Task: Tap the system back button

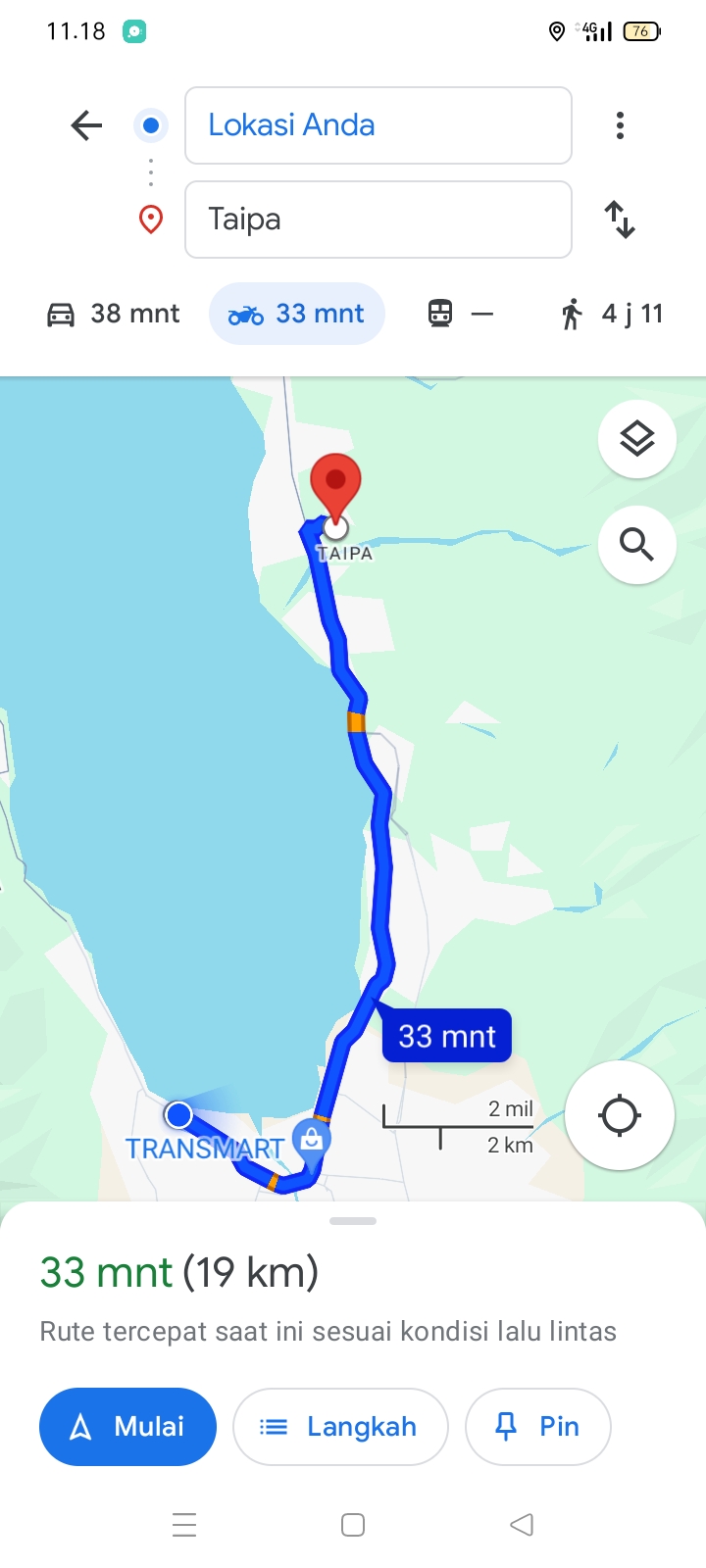Action: (522, 1525)
